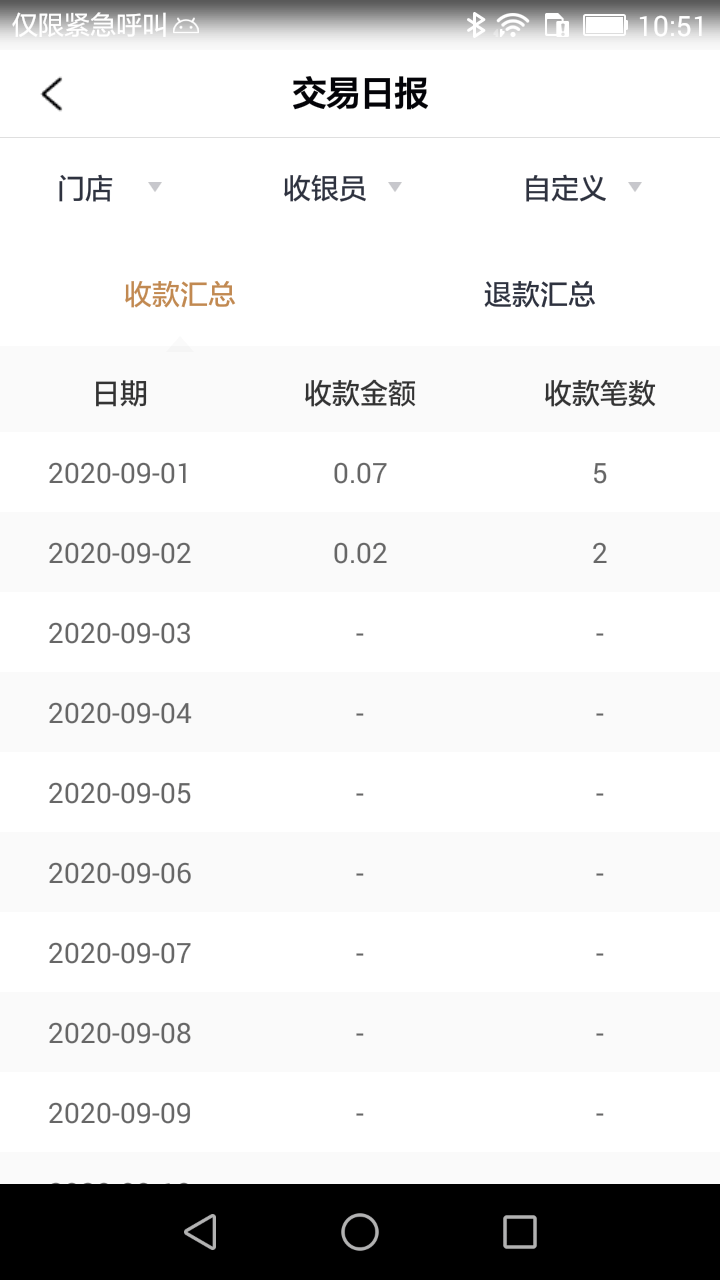Tap the SIM card icon in the status bar
The height and width of the screenshot is (1280, 720).
tap(554, 24)
